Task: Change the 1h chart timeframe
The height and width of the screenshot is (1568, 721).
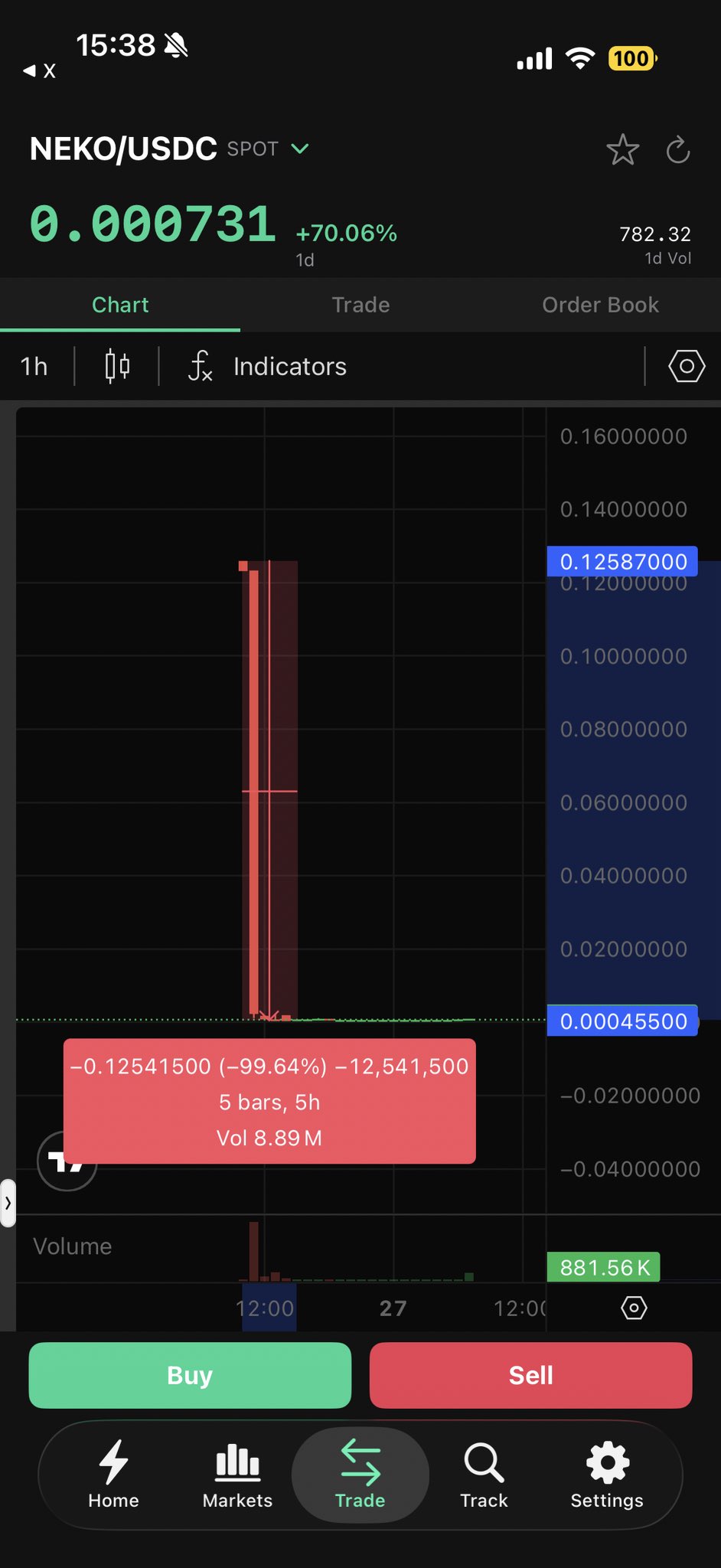Action: [34, 367]
